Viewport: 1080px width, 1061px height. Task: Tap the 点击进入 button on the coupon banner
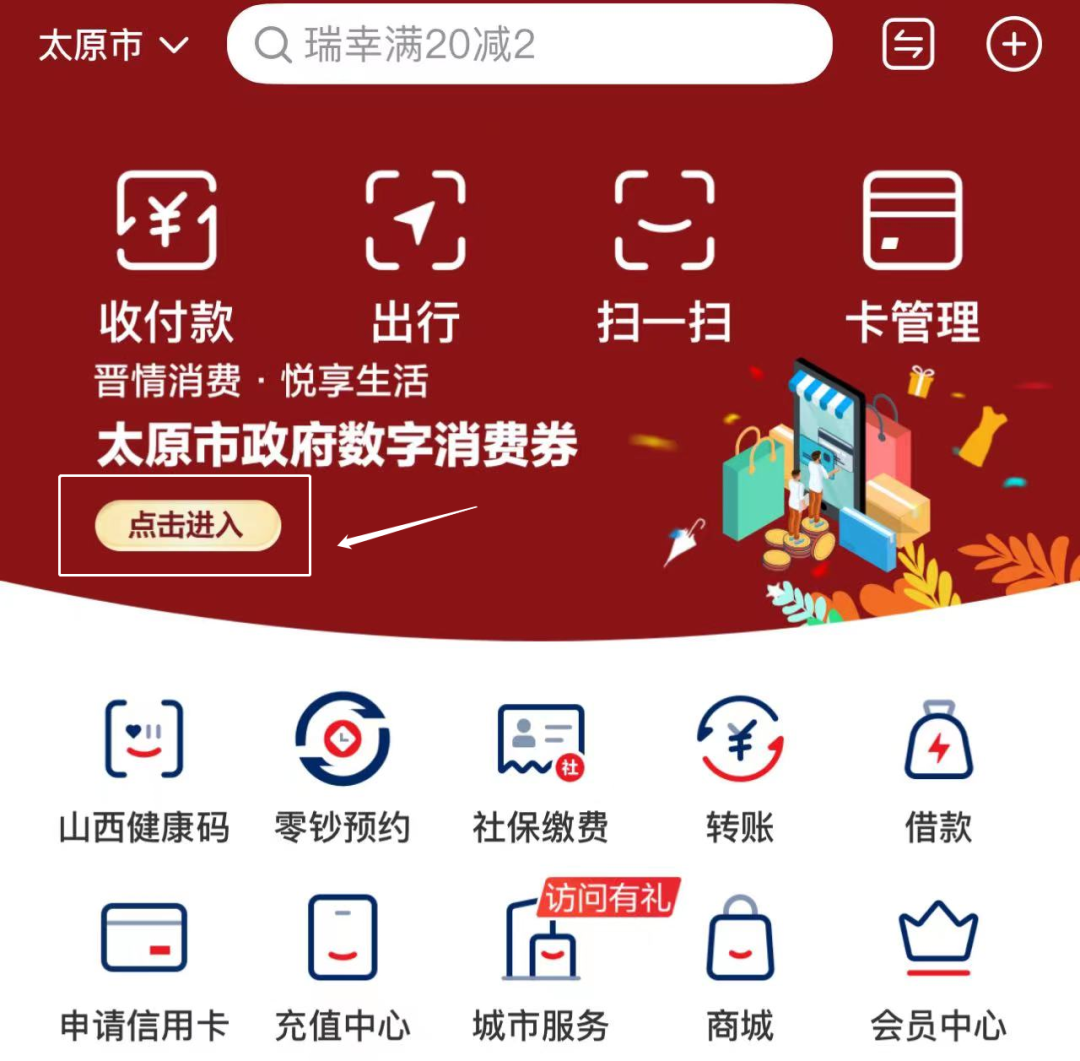click(188, 526)
